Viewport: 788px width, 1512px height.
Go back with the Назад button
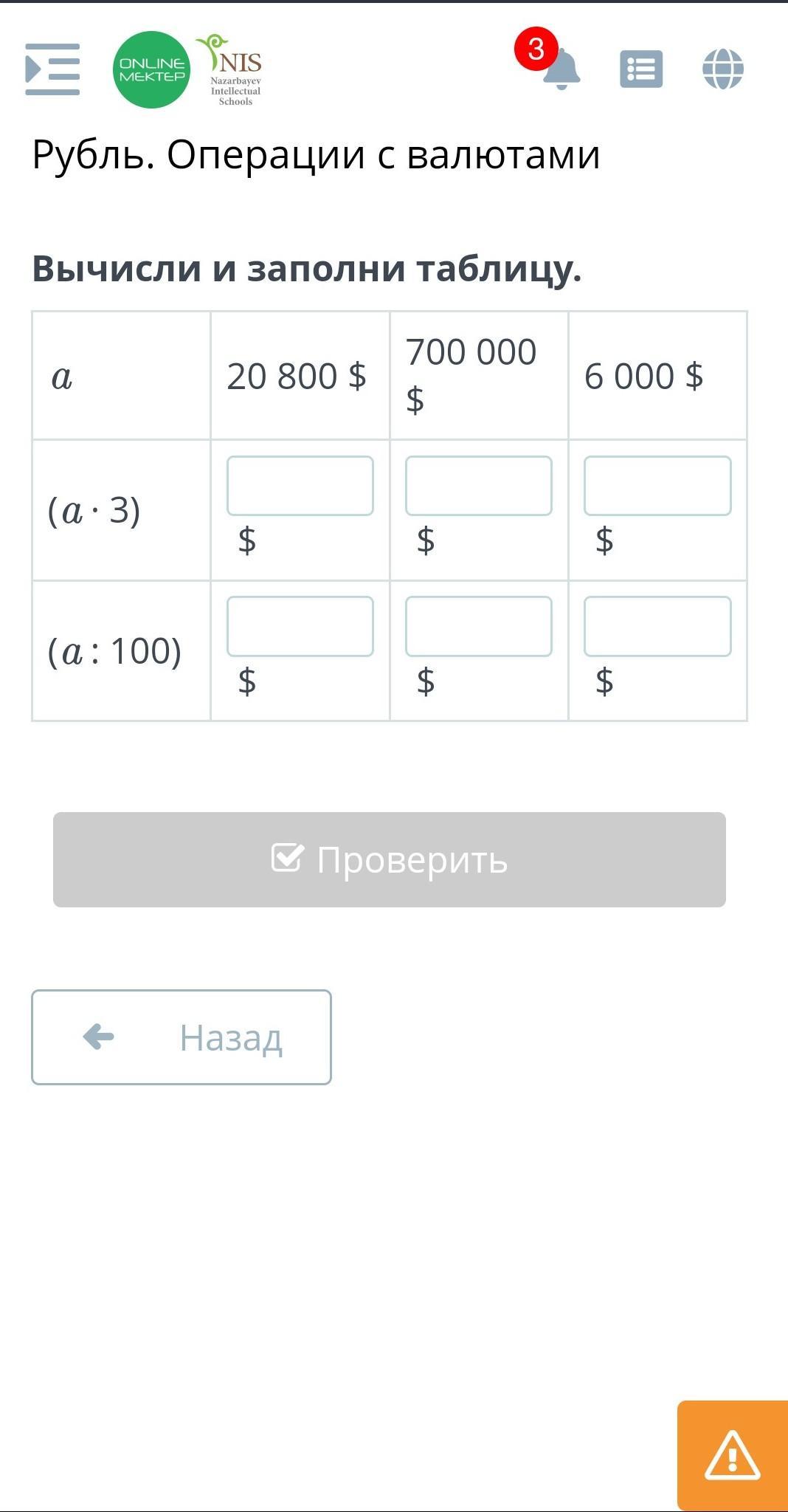click(x=182, y=1037)
